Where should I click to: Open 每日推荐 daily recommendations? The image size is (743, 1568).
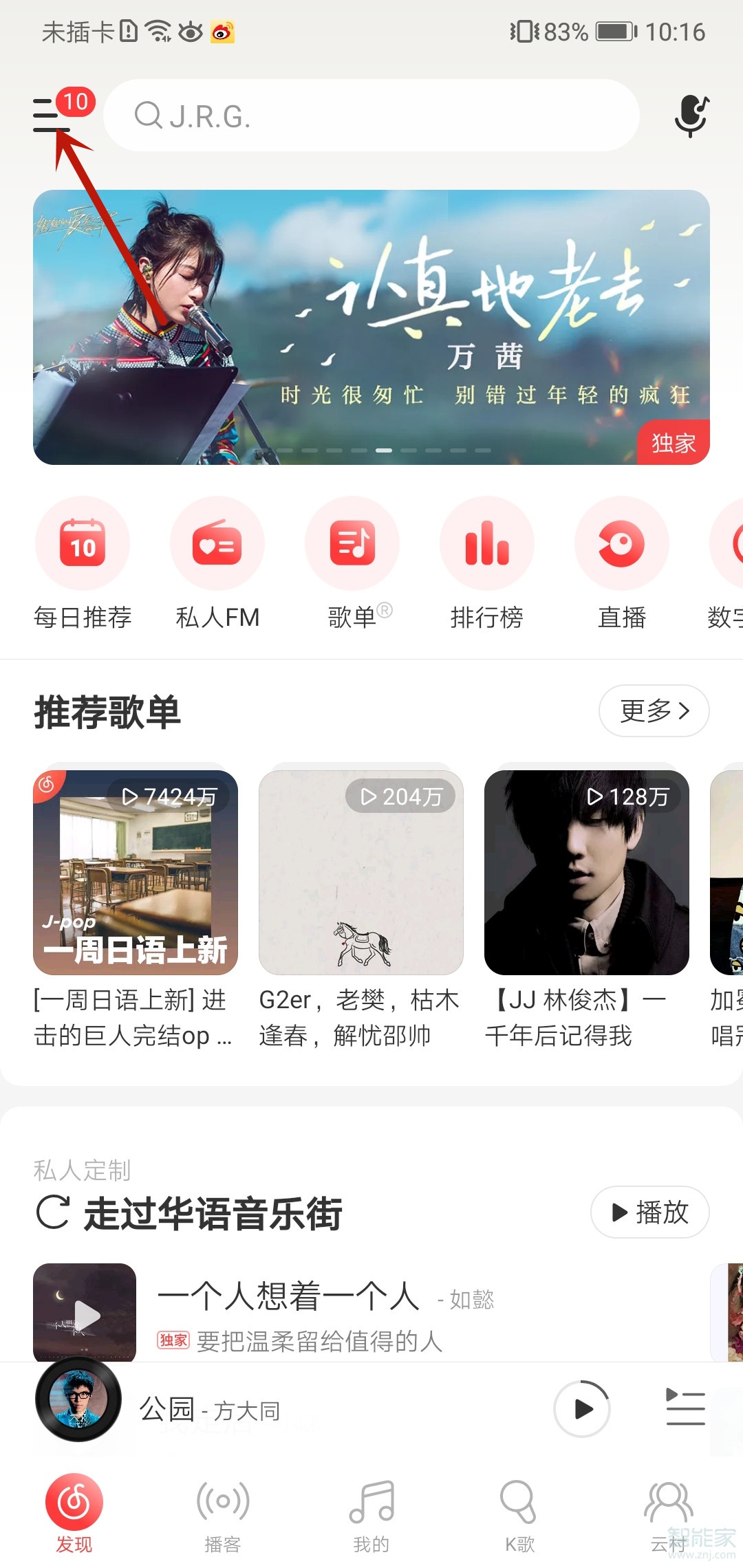[x=82, y=543]
